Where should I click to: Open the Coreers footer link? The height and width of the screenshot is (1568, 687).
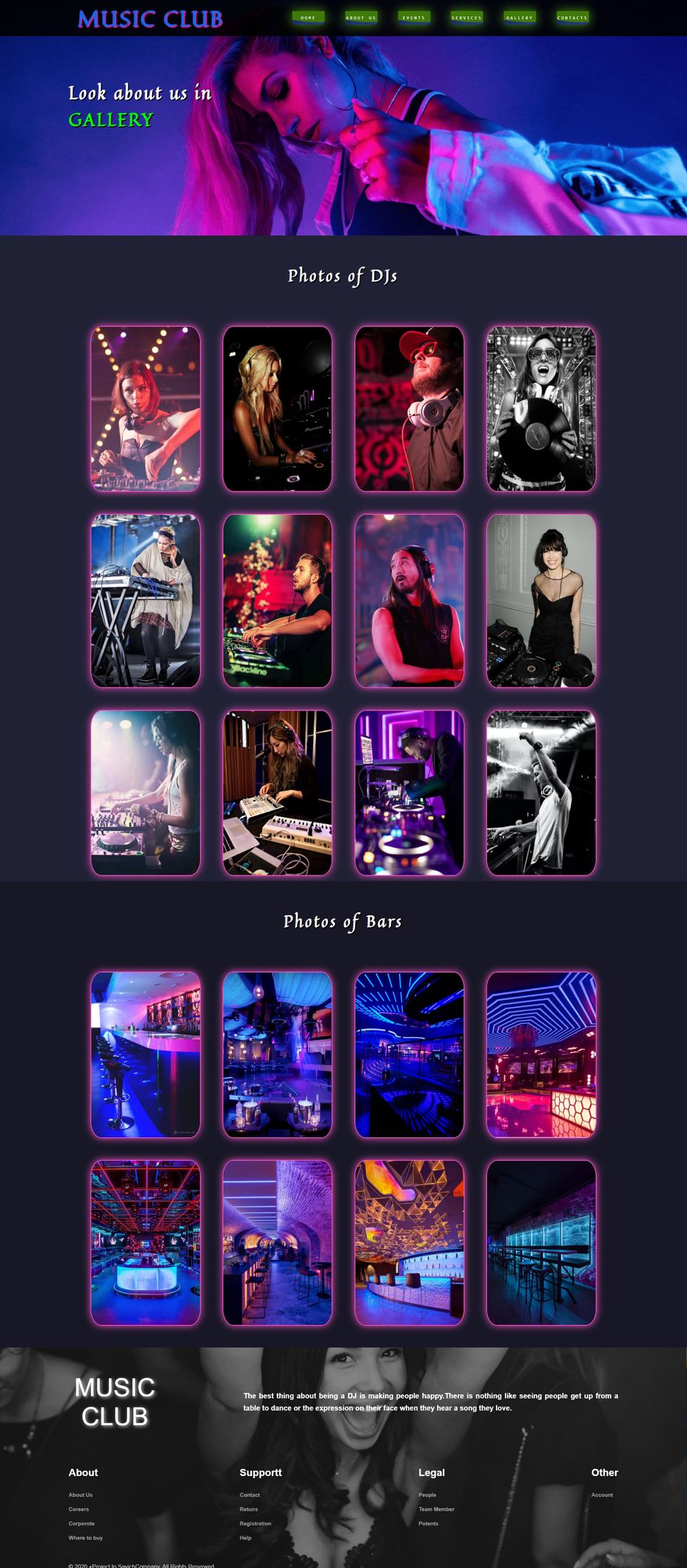point(79,1509)
